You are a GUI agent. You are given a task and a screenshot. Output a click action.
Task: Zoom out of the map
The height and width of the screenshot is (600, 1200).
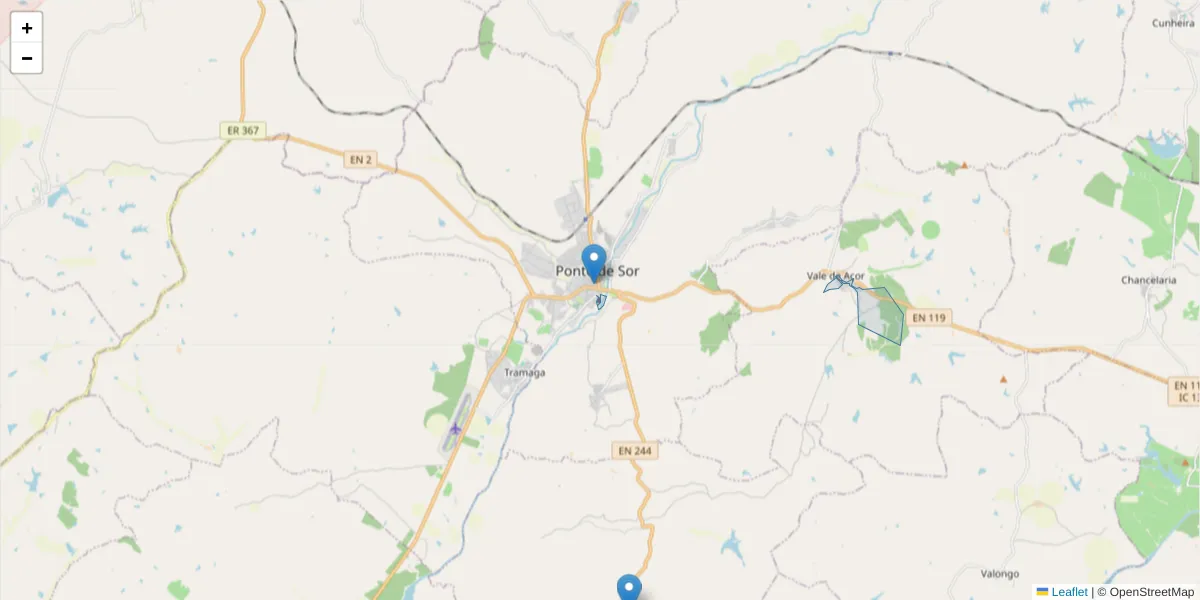click(x=27, y=58)
